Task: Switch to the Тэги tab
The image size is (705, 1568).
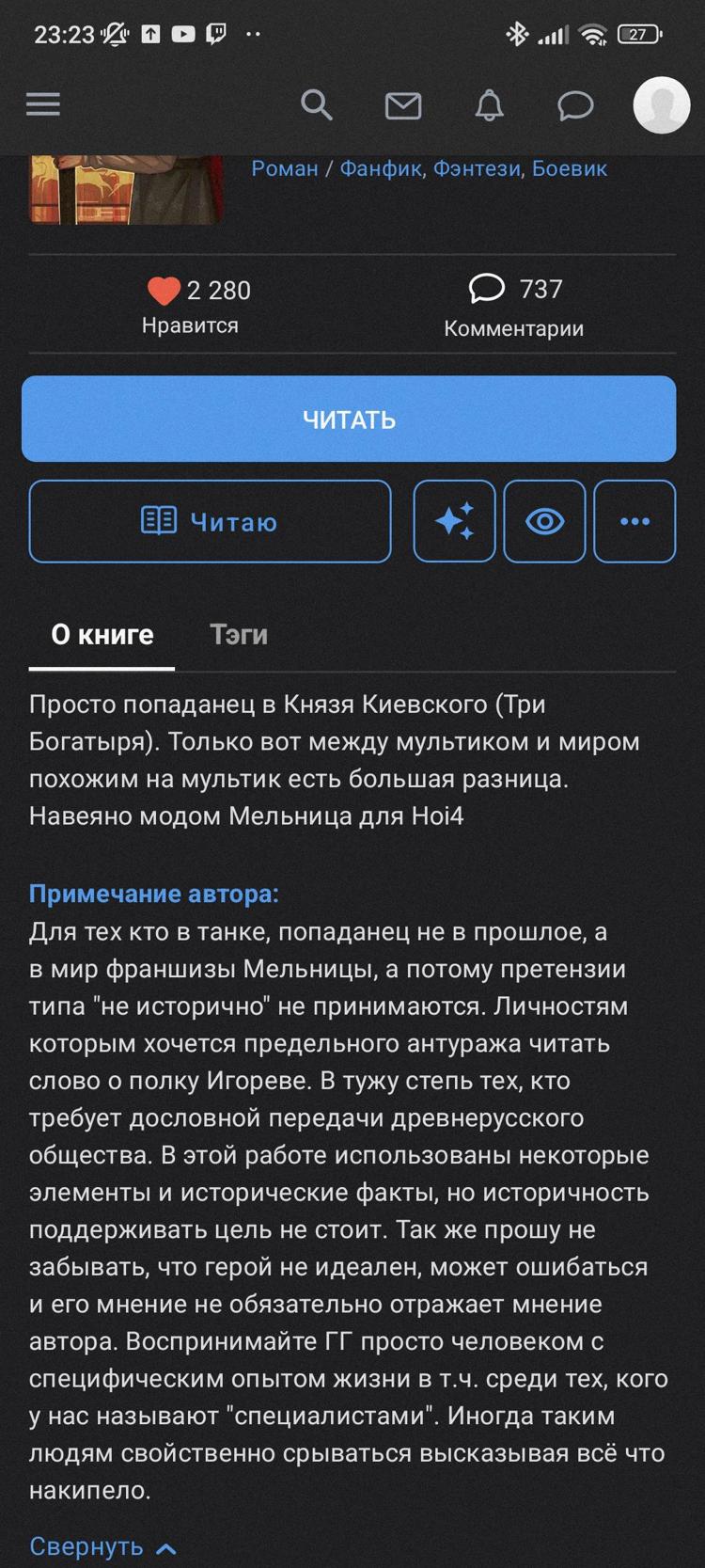Action: [239, 635]
